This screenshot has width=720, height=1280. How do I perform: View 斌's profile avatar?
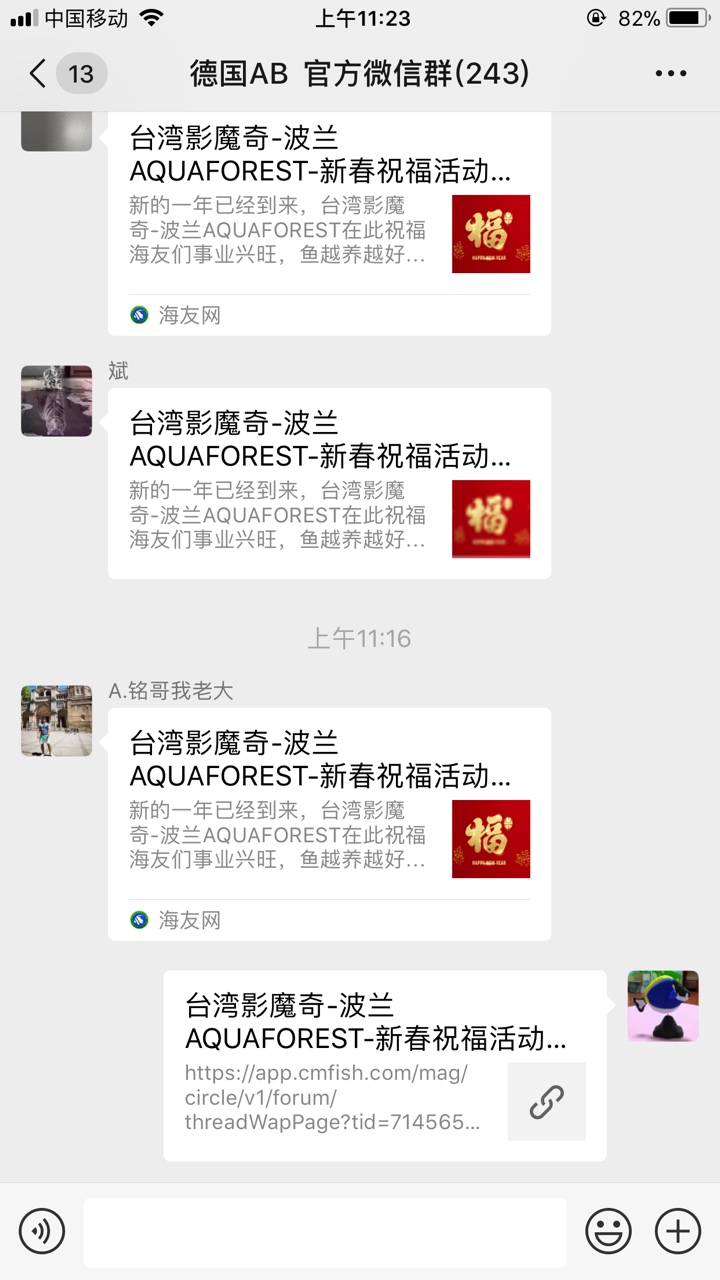(x=57, y=401)
